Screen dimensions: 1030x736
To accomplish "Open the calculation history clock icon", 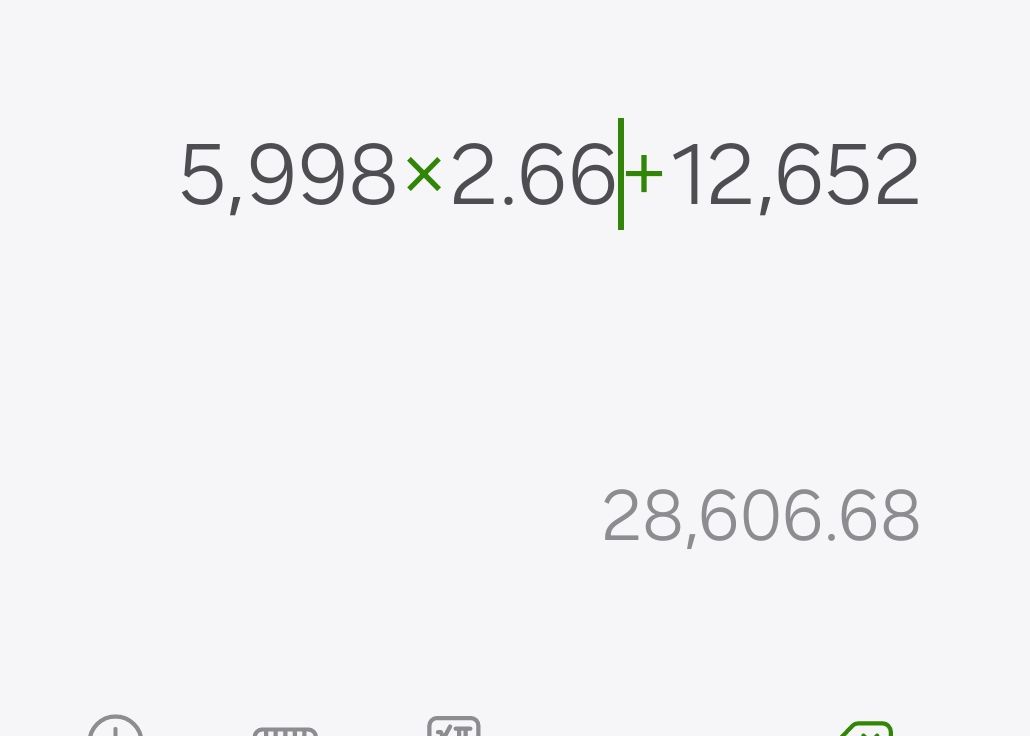I will pos(116,726).
